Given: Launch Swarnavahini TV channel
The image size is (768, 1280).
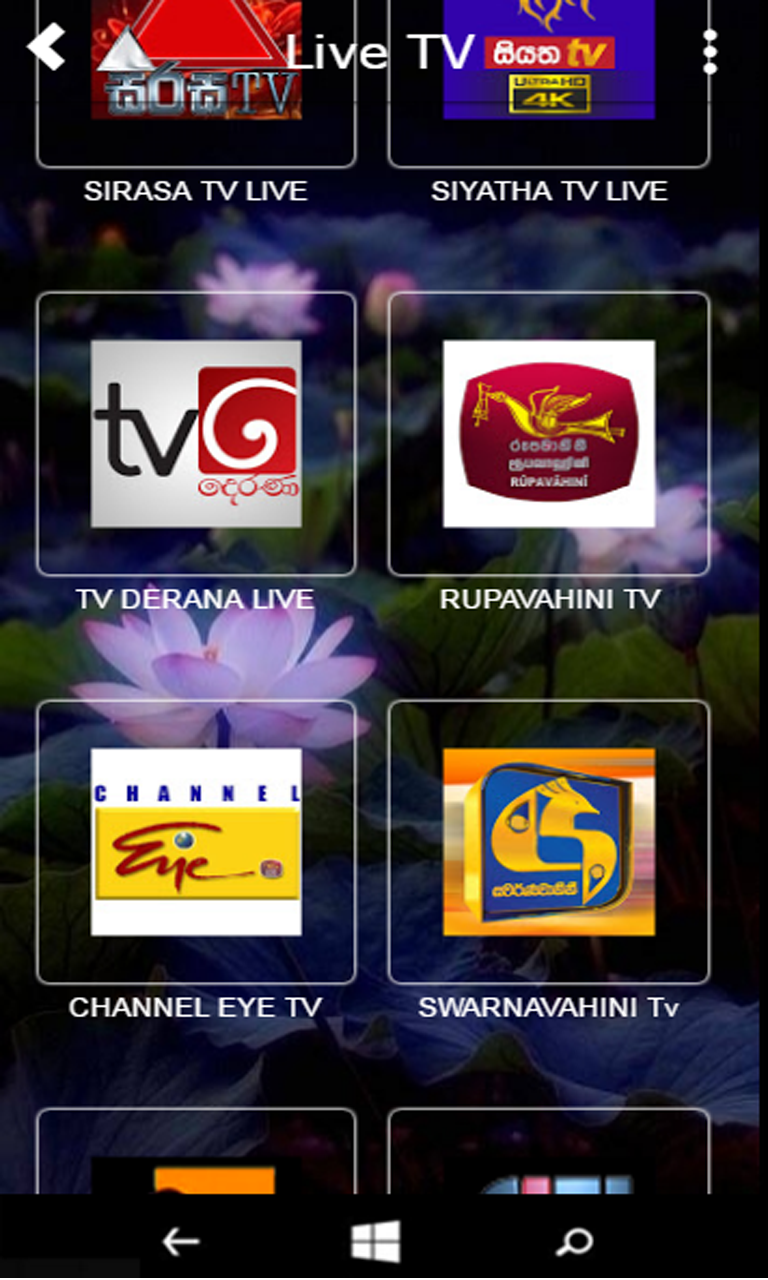Looking at the screenshot, I should coord(548,841).
